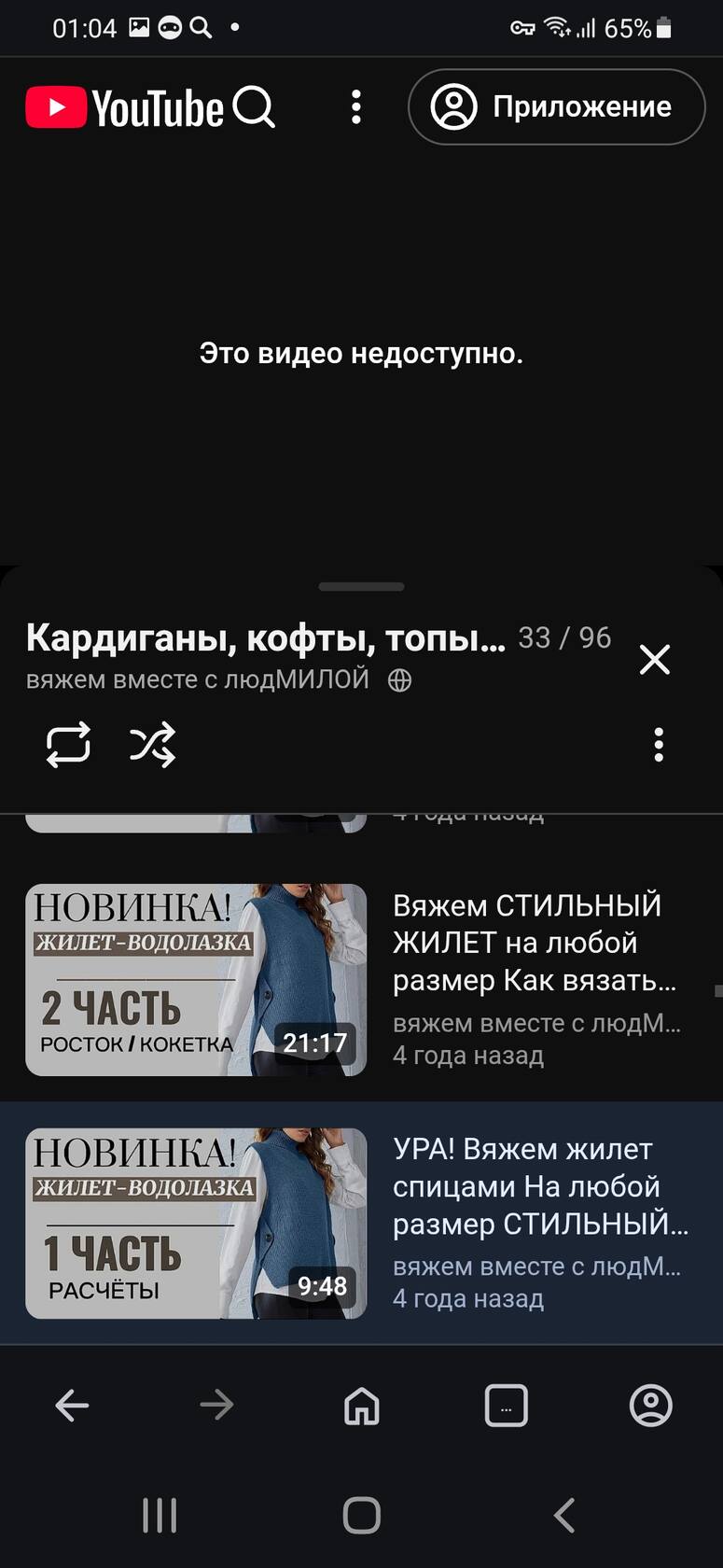The image size is (723, 1568).
Task: Play the 9:48 video, 1 часть расчёты
Action: click(x=196, y=1223)
